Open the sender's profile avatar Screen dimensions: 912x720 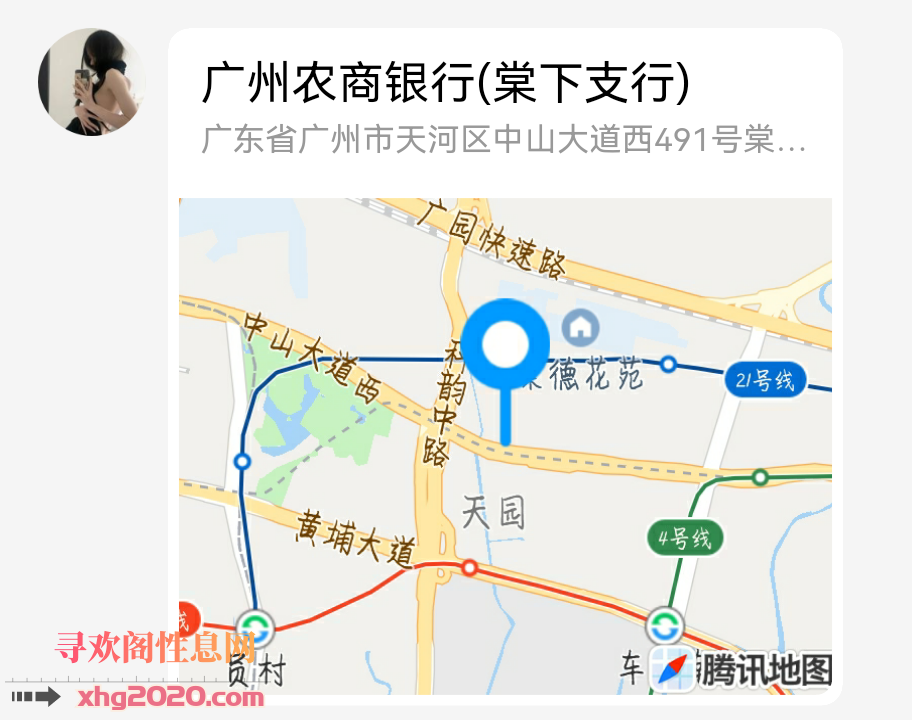tap(91, 82)
